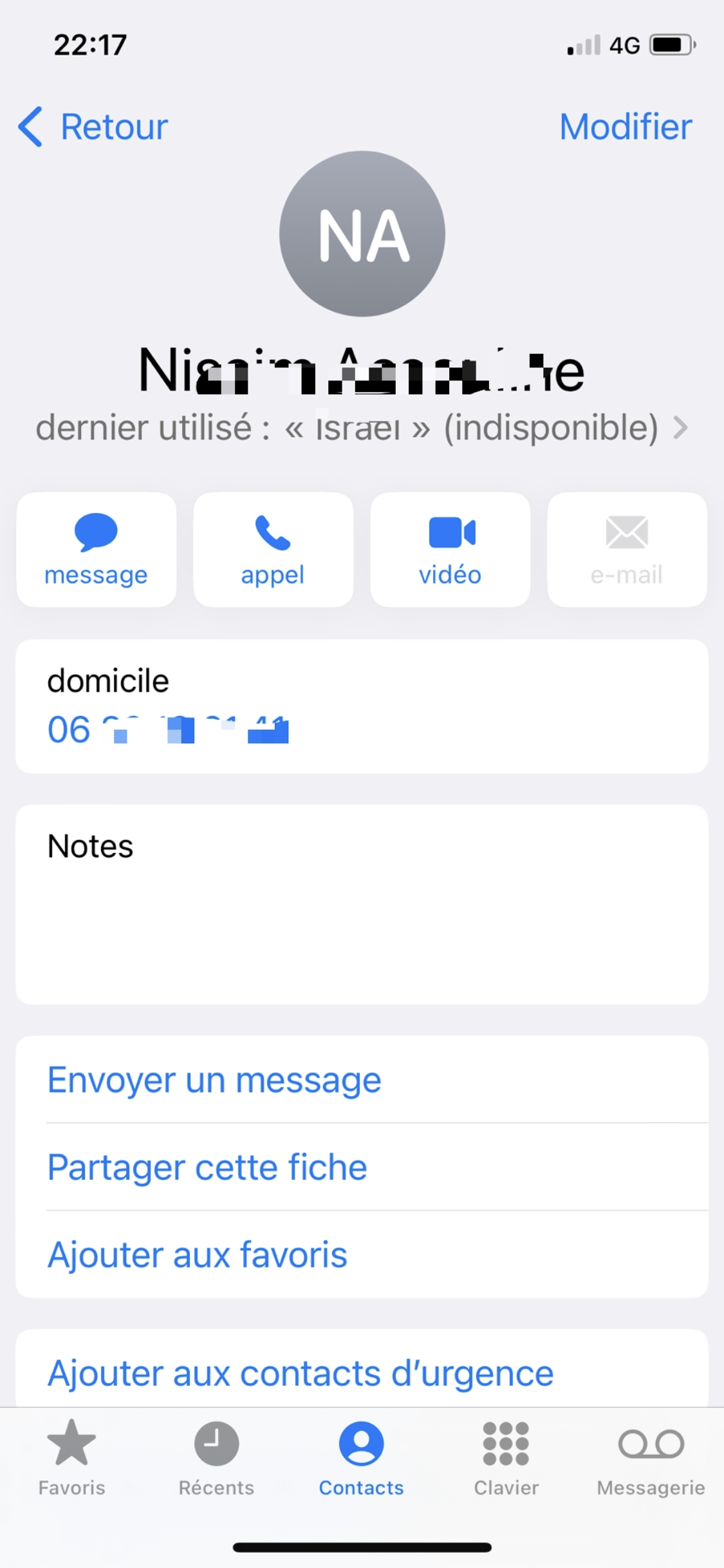Open the Messagerie voicemail tab
Screen dimensions: 724x1568
(x=651, y=1458)
